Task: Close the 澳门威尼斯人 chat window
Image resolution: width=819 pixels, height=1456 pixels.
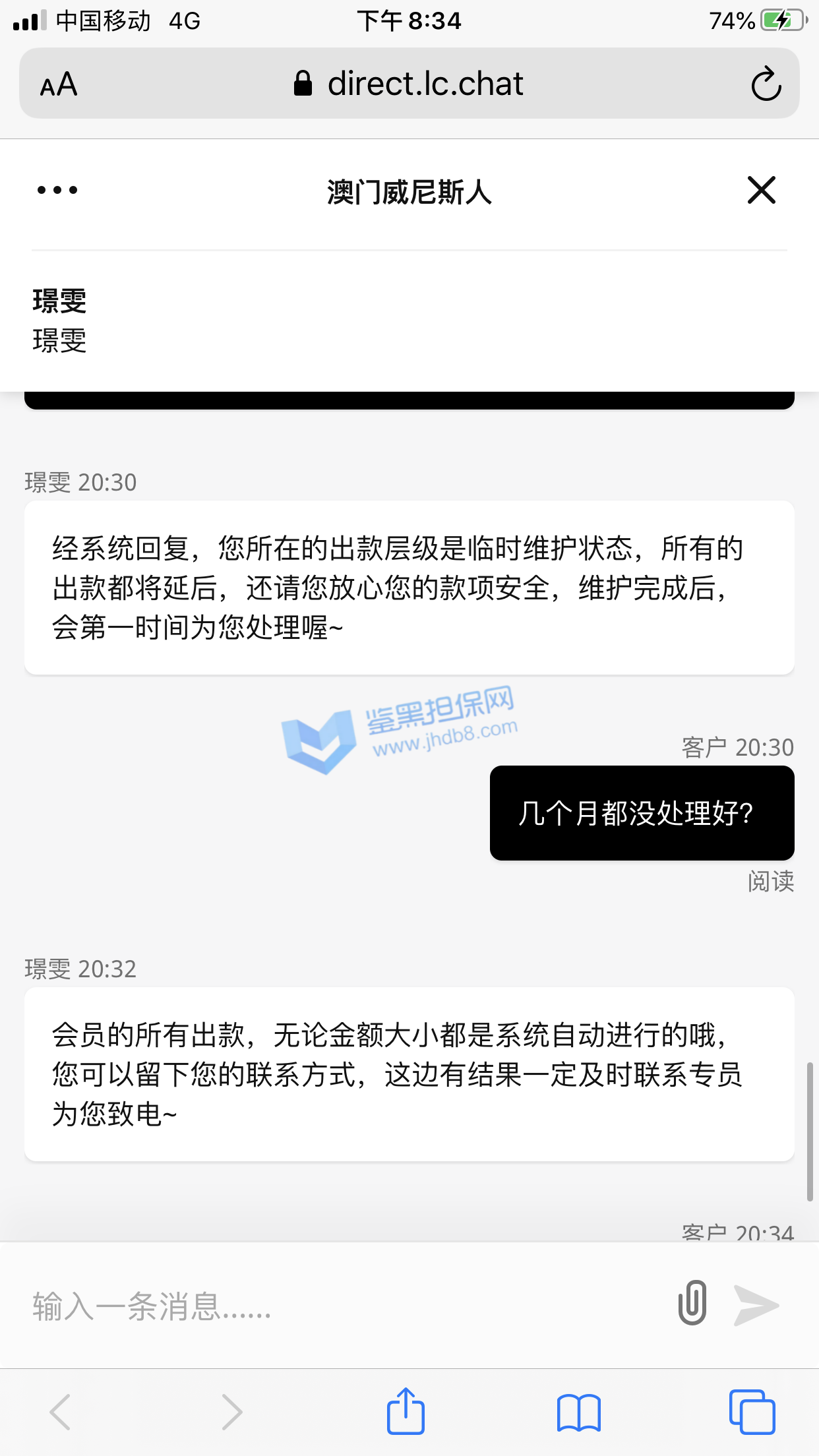Action: coord(761,191)
